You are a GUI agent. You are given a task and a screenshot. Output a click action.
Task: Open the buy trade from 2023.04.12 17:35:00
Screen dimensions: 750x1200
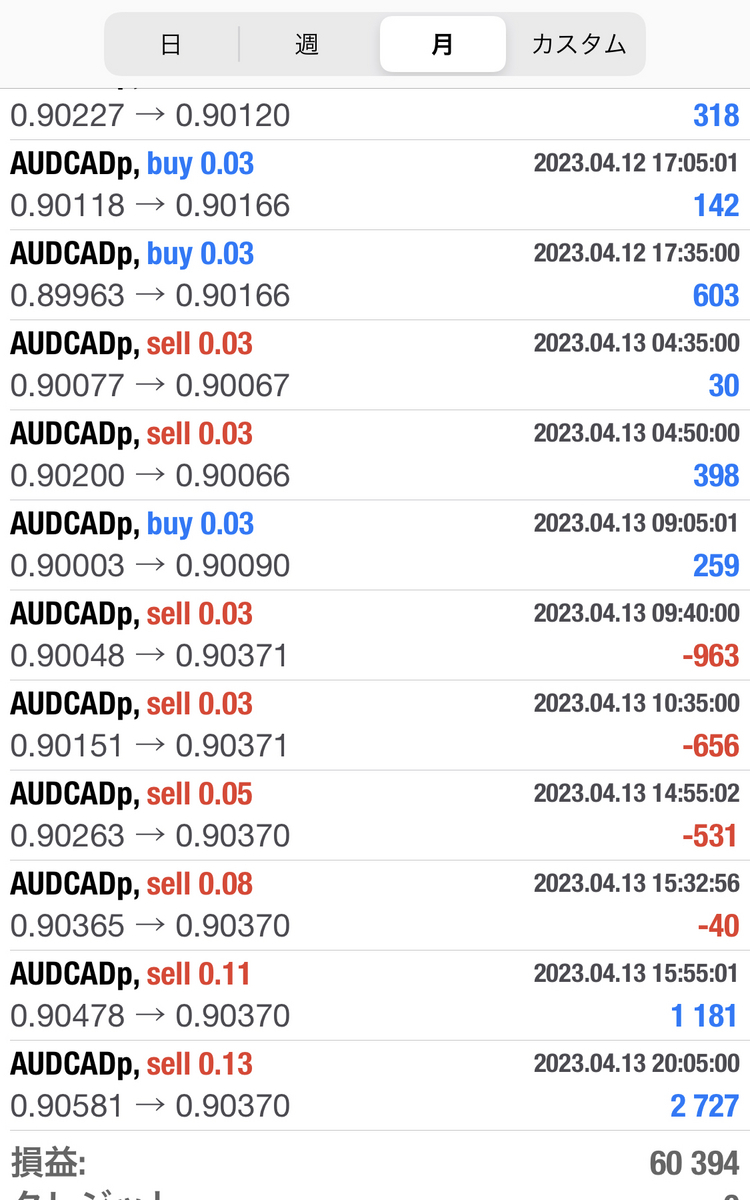click(x=375, y=275)
